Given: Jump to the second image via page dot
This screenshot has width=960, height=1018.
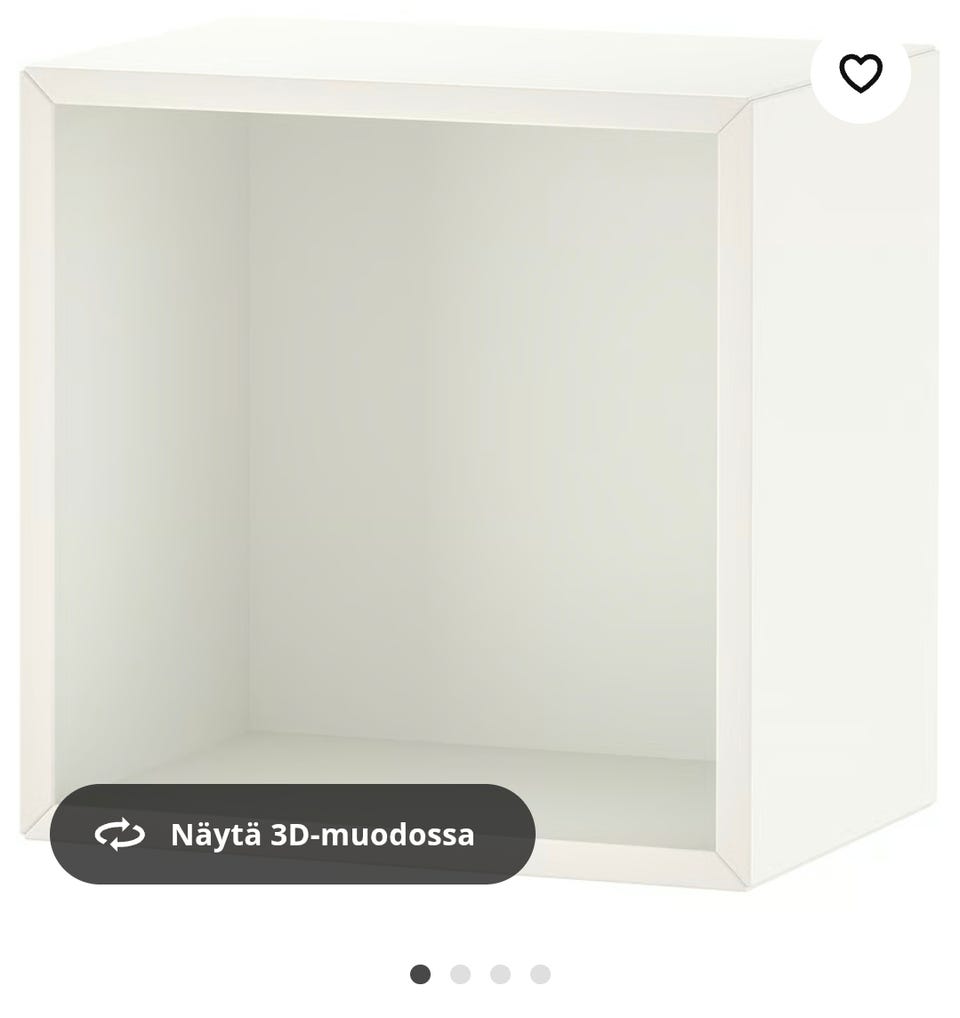Looking at the screenshot, I should tap(460, 974).
